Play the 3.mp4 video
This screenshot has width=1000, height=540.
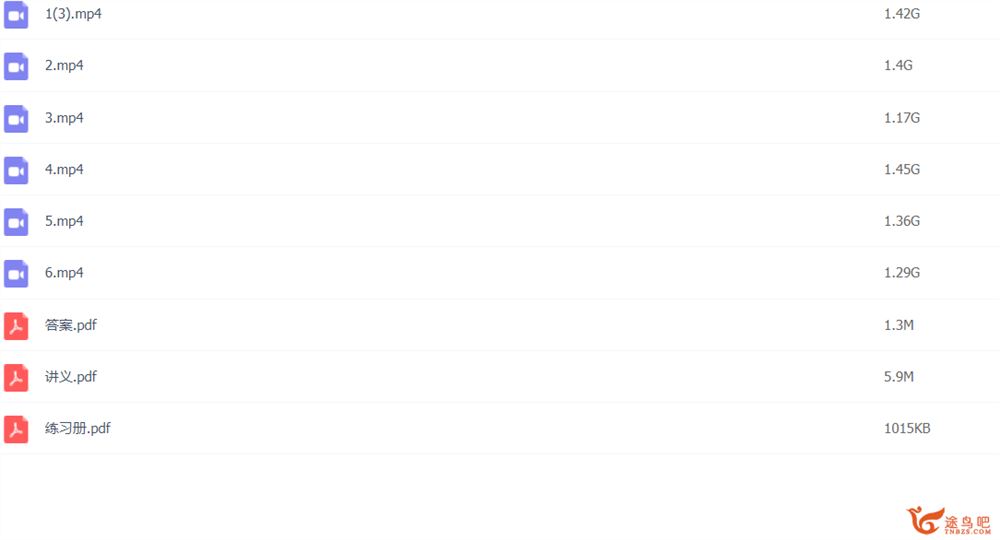click(64, 118)
